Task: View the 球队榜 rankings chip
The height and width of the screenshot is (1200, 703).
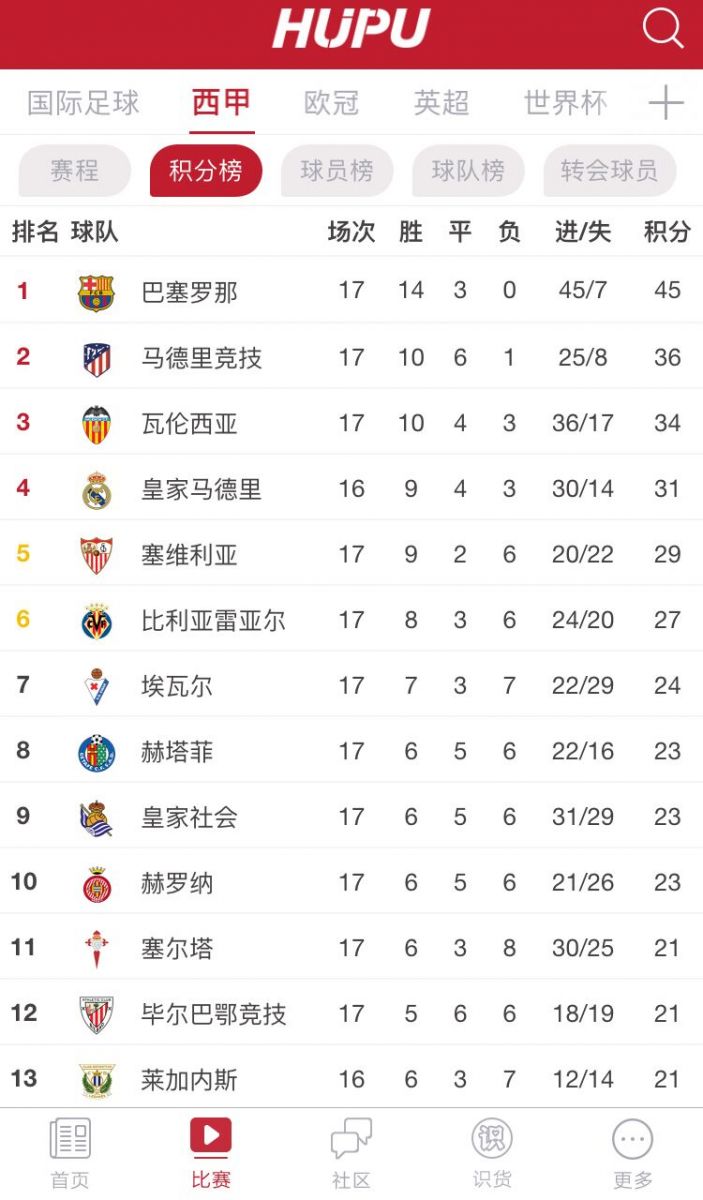Action: [x=468, y=171]
